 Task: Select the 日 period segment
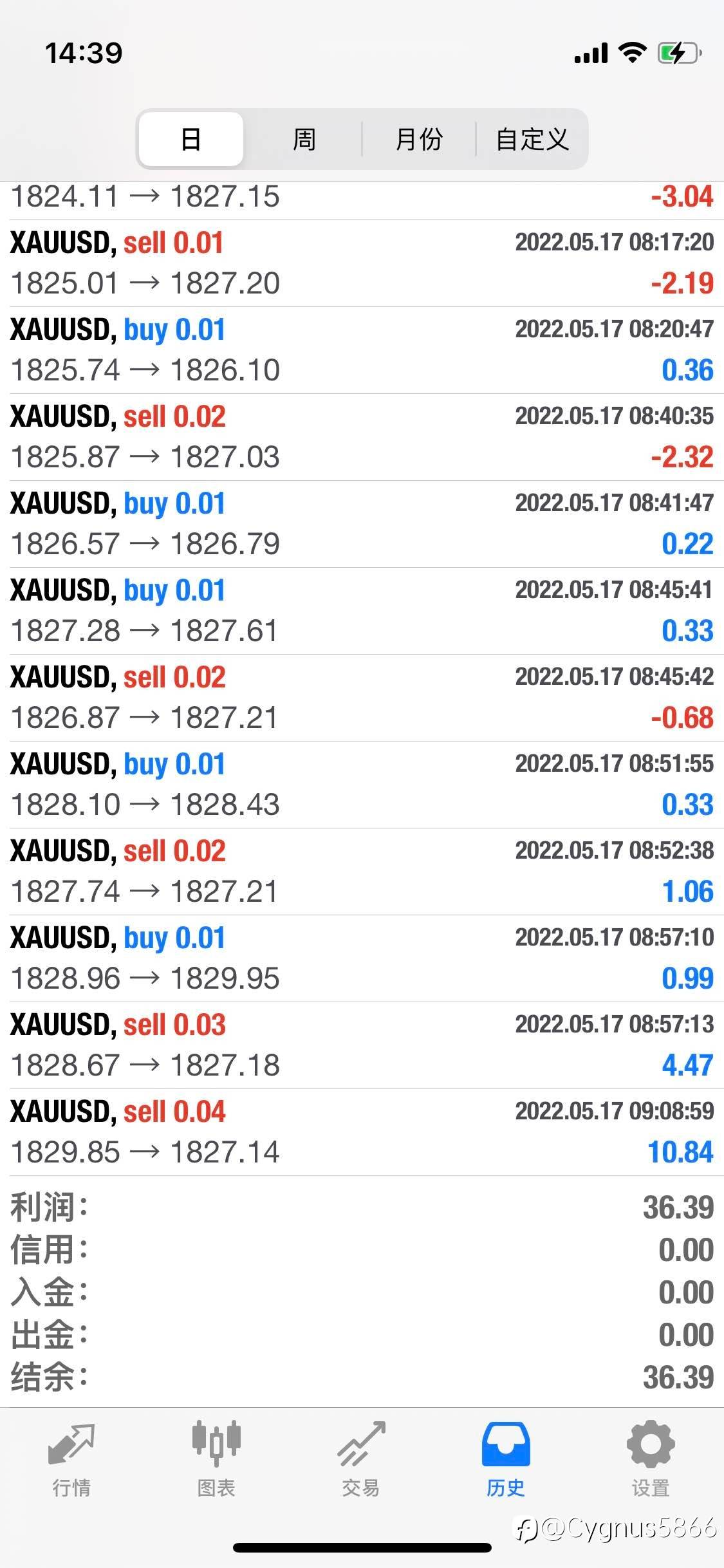191,139
